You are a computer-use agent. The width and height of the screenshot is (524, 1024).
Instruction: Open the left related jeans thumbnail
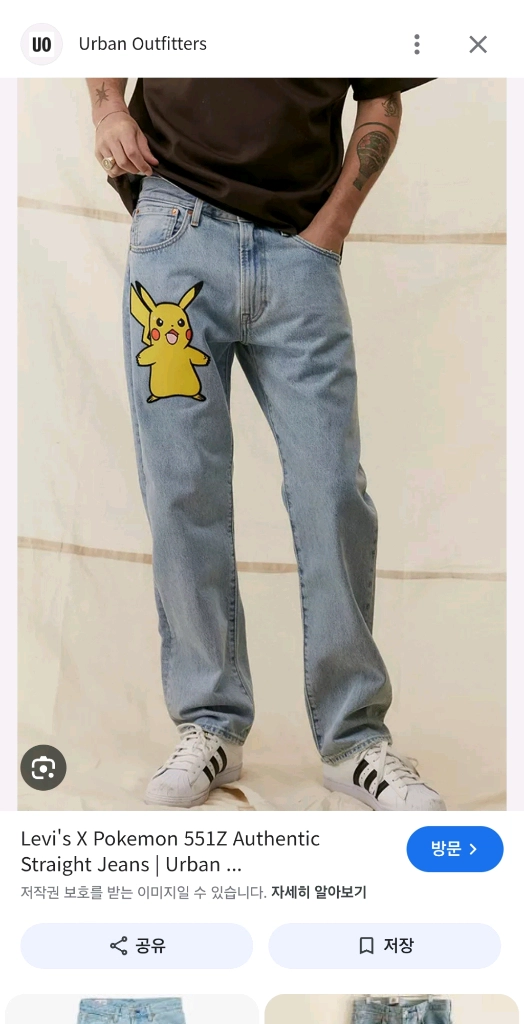[x=132, y=1009]
